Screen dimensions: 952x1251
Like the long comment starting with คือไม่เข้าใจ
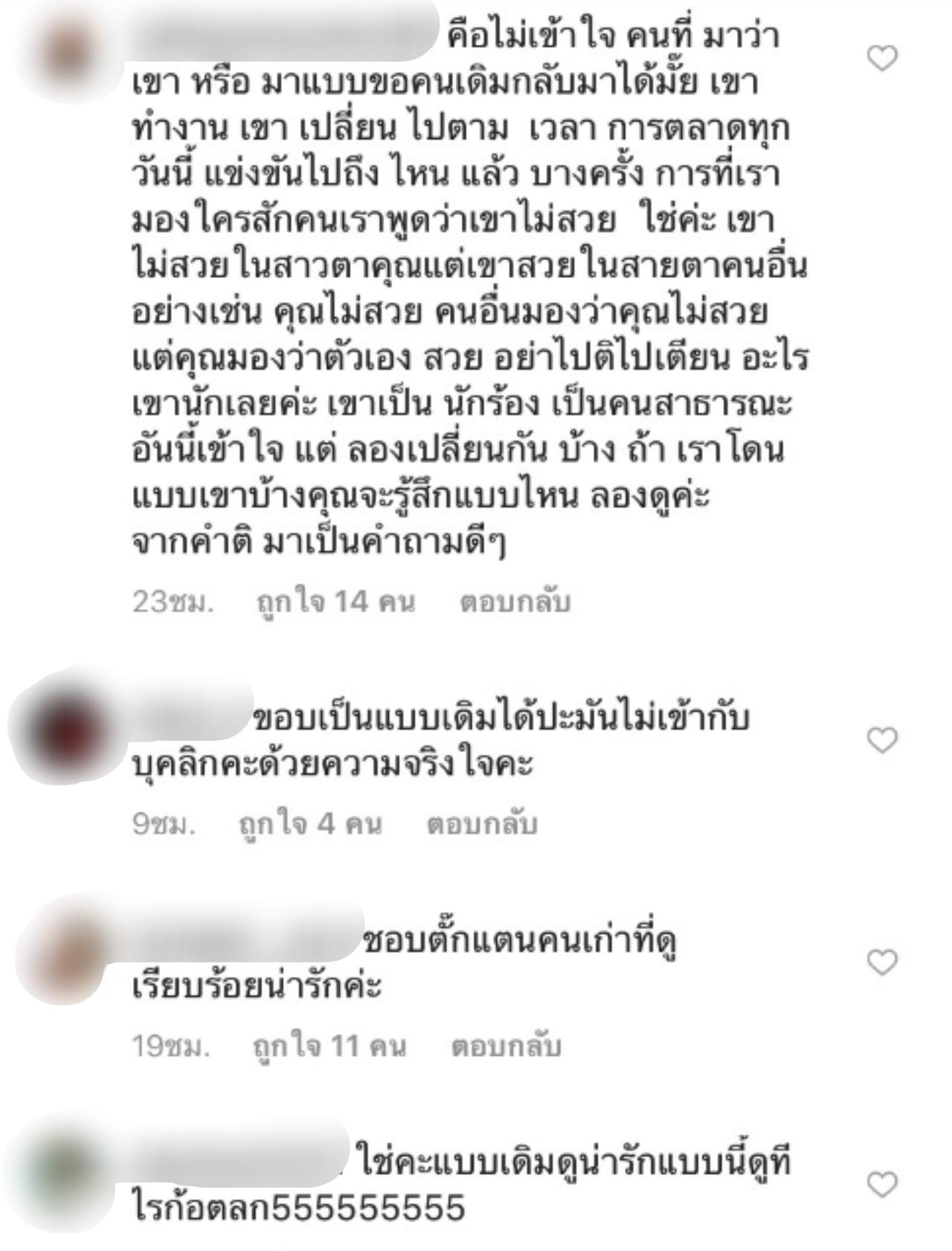coord(883,58)
